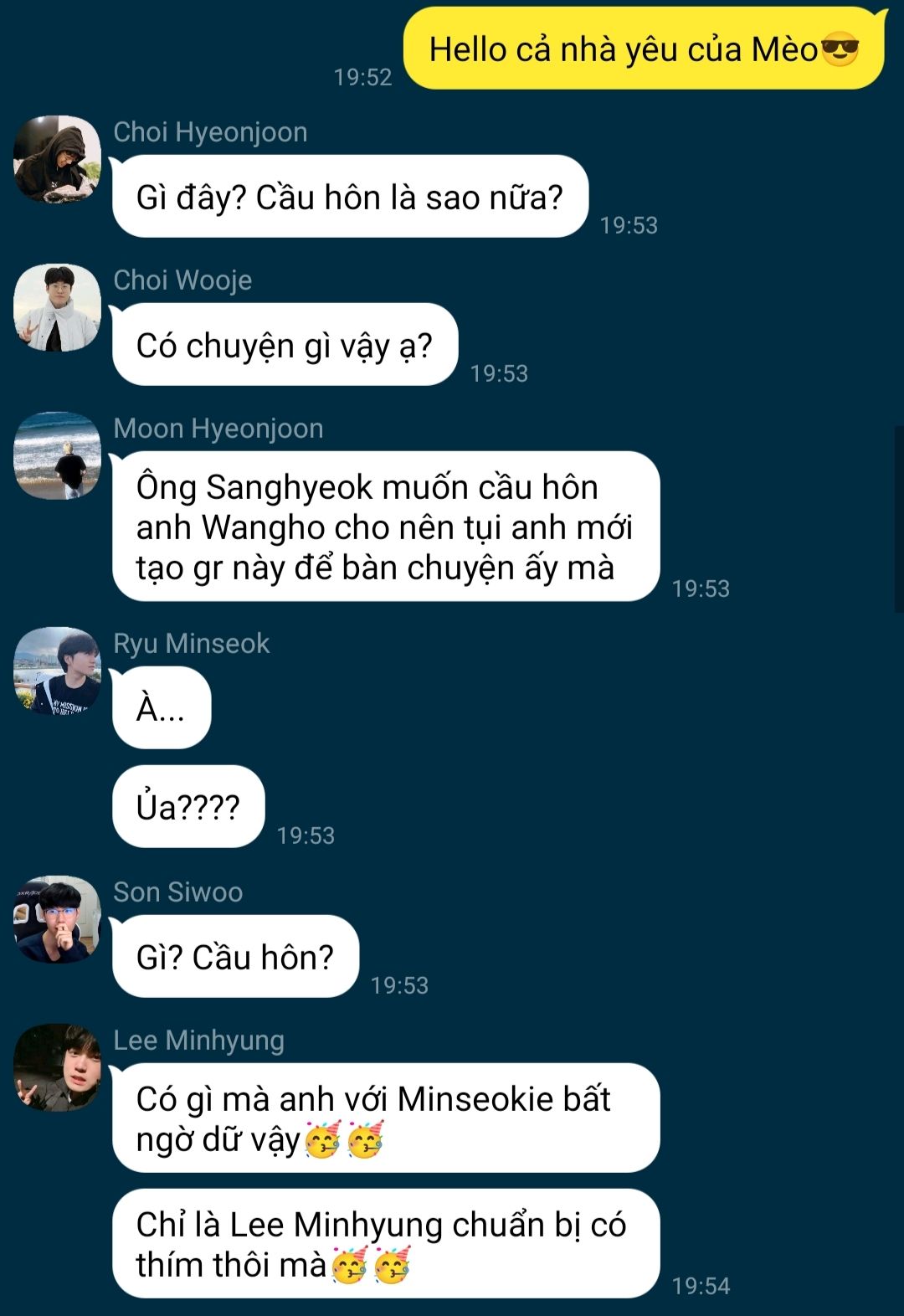View Choi Wooje's profile avatar
The width and height of the screenshot is (904, 1316).
57,307
